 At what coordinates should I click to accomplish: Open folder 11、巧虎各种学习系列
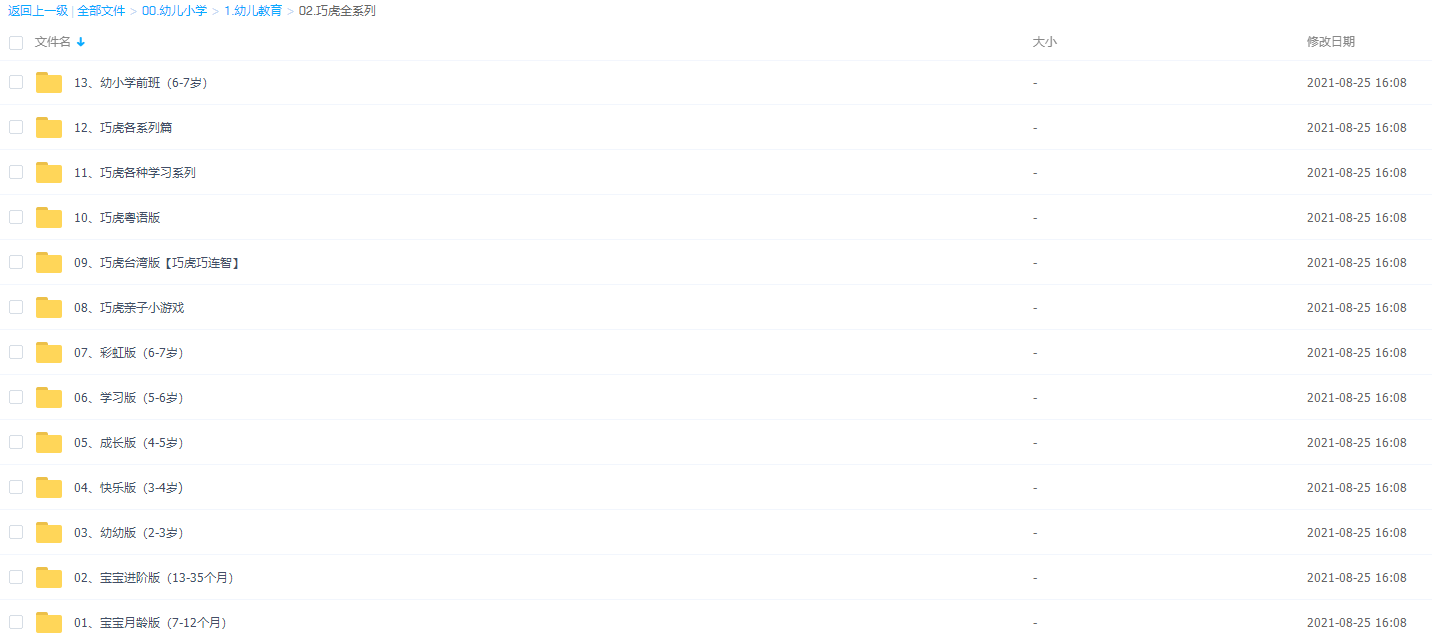point(135,173)
